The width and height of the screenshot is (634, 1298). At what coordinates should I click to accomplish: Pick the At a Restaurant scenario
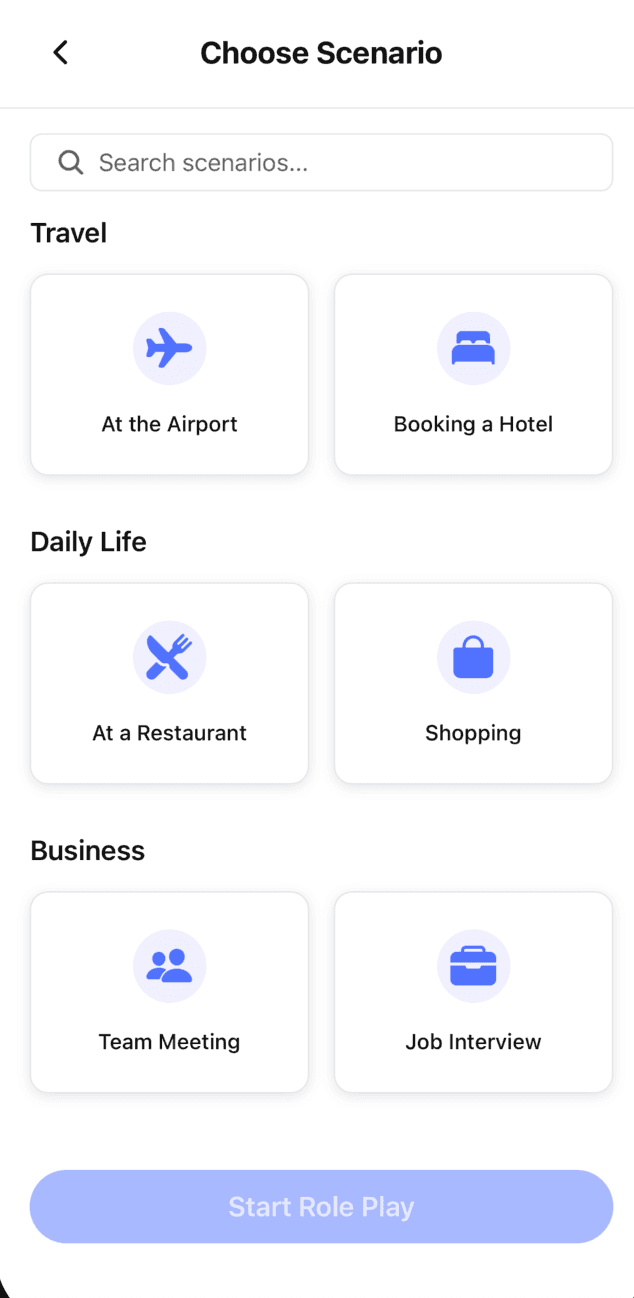pyautogui.click(x=170, y=683)
